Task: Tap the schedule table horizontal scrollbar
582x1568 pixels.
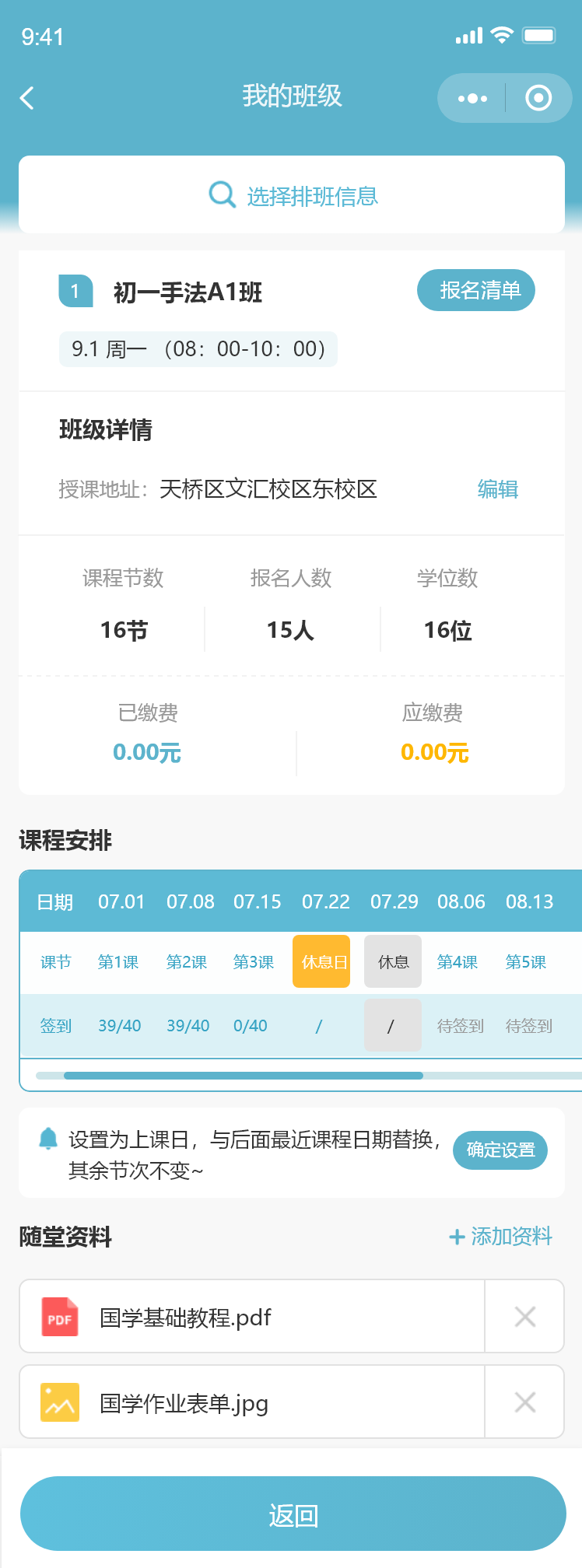Action: (244, 1076)
